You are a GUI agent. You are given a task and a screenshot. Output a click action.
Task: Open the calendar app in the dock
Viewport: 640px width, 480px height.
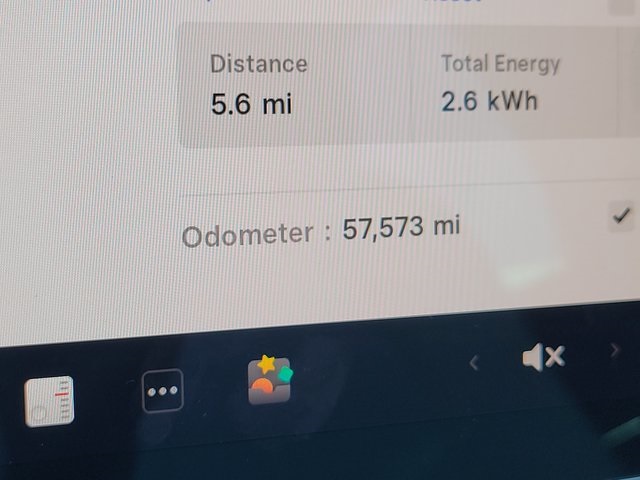pyautogui.click(x=50, y=401)
